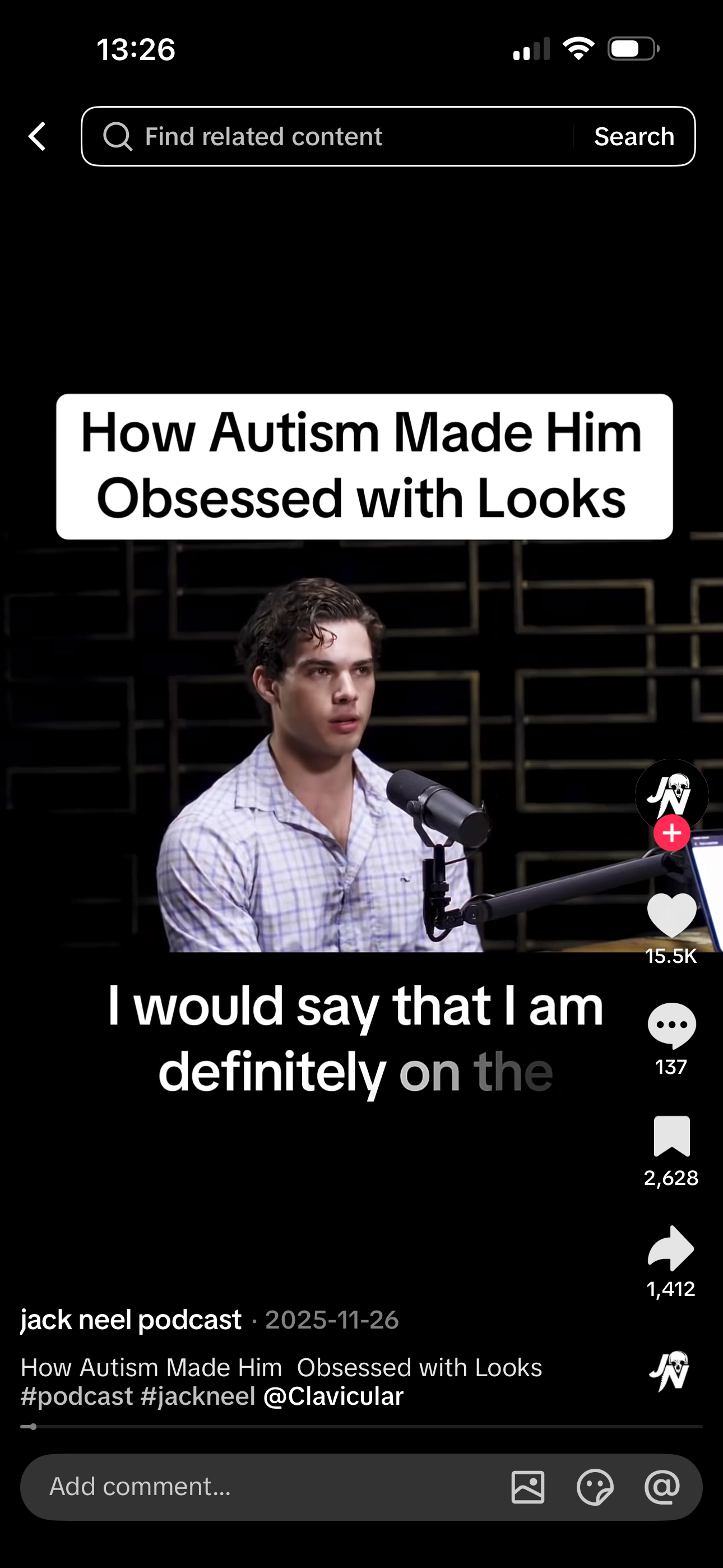Open the #podcast hashtag
723x1568 pixels.
pos(77,1396)
